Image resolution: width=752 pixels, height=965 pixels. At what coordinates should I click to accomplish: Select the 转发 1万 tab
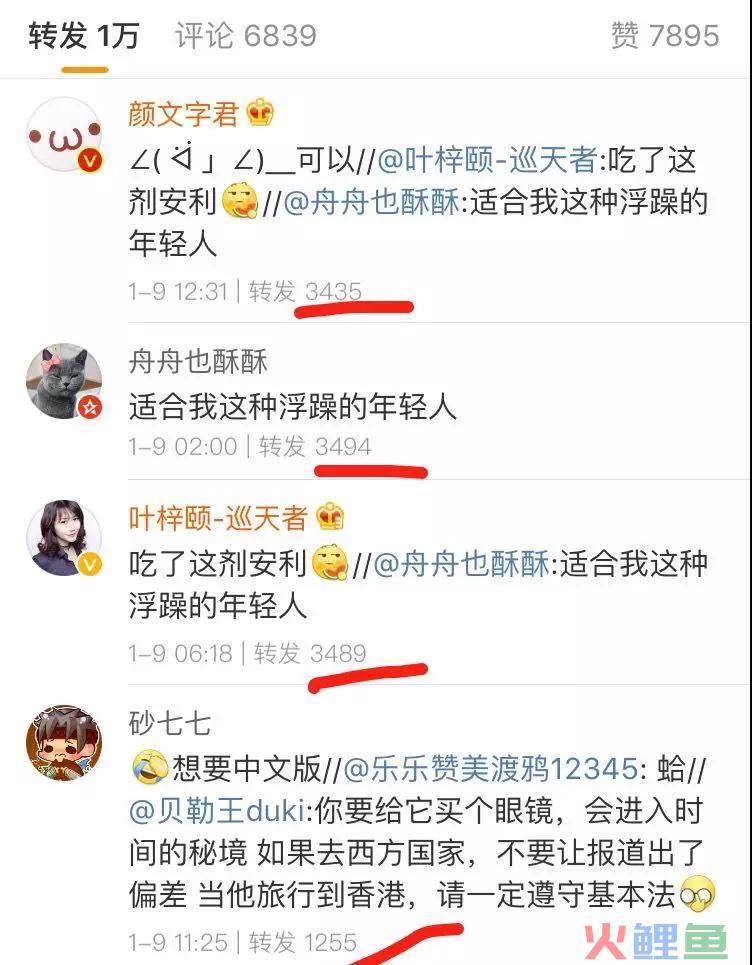point(84,37)
